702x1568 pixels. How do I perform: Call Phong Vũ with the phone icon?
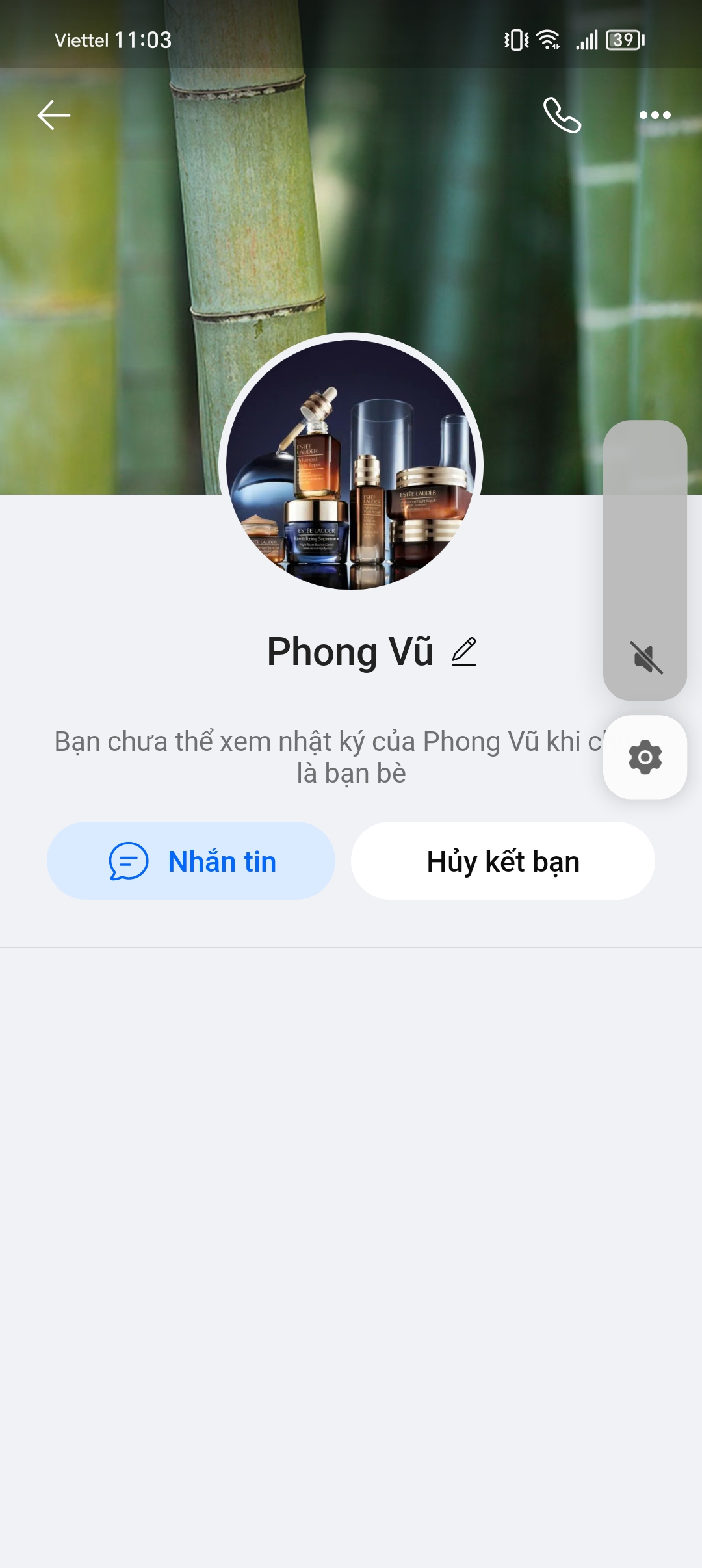point(562,115)
